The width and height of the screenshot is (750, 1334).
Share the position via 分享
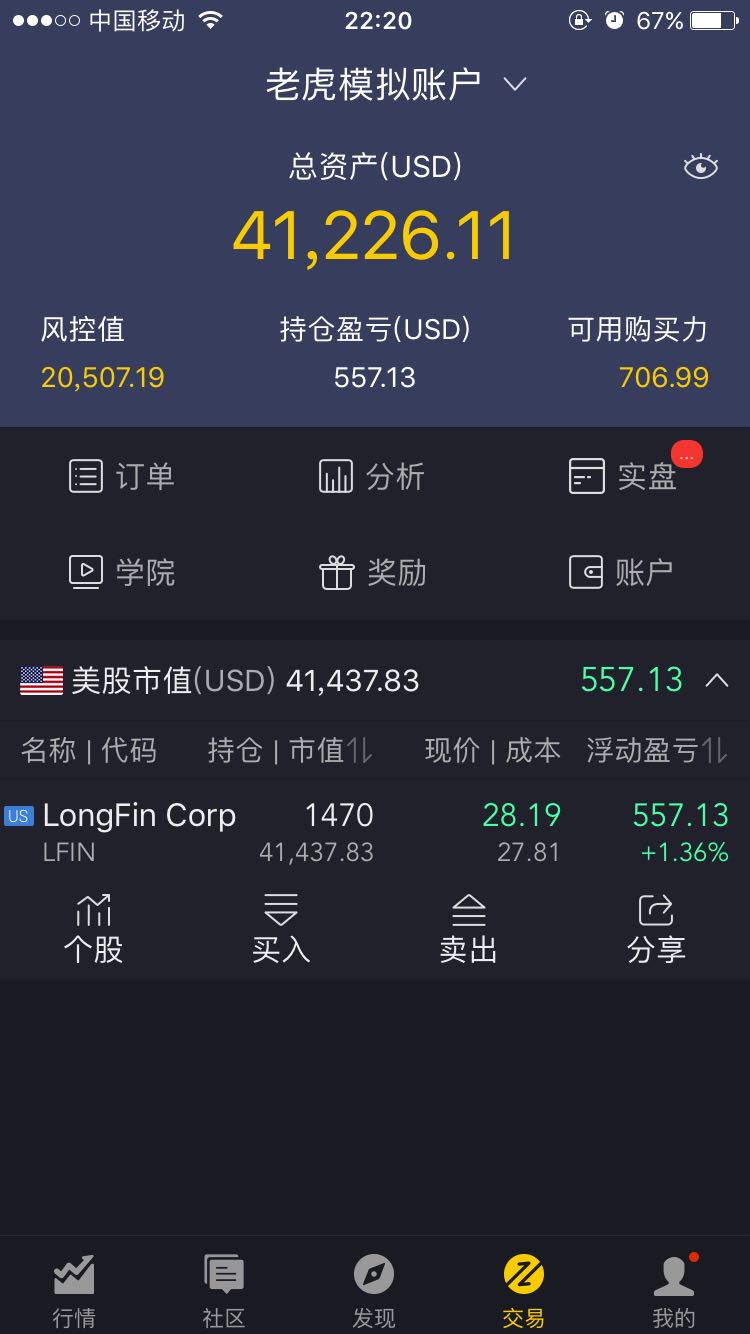(656, 930)
